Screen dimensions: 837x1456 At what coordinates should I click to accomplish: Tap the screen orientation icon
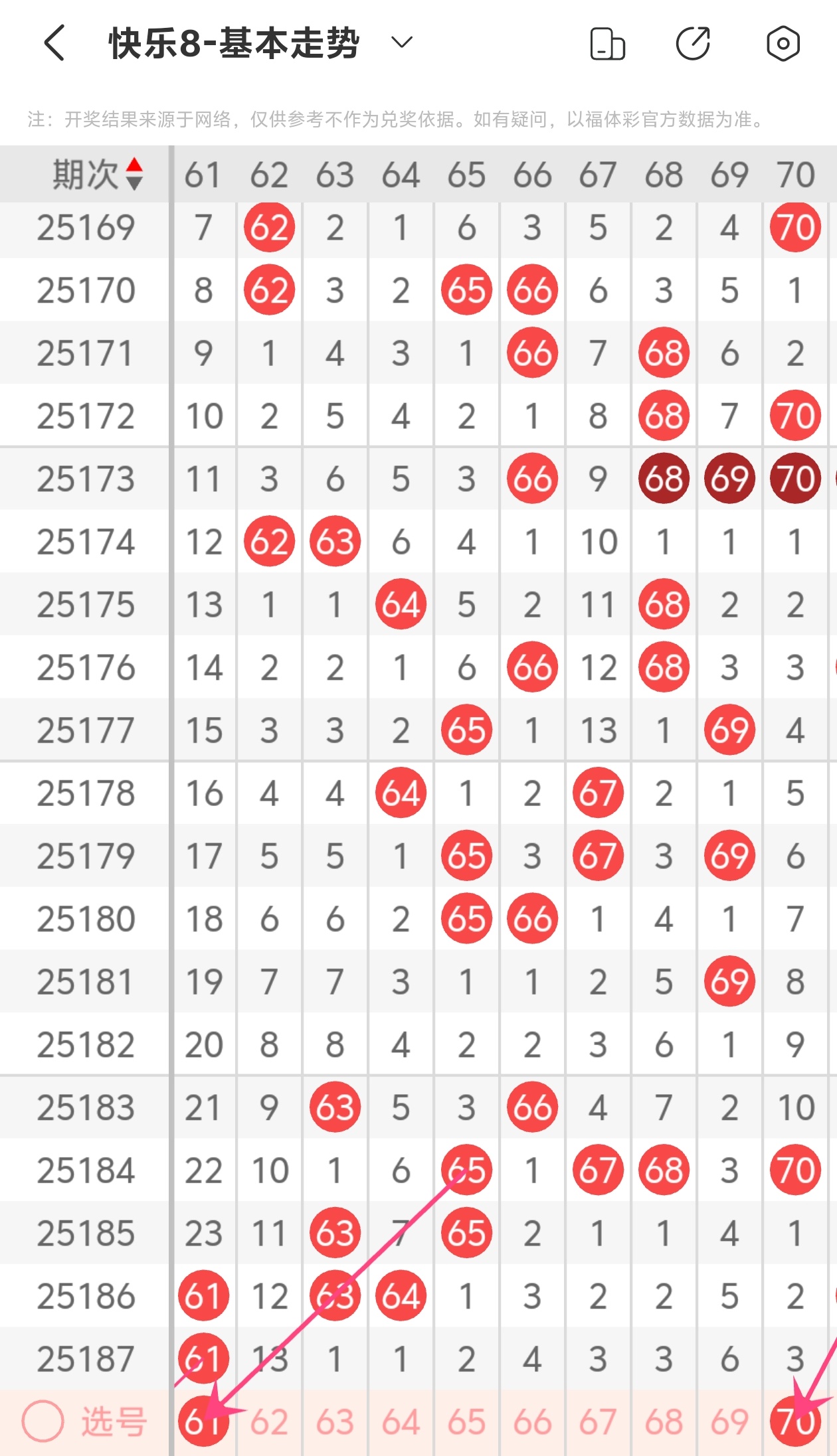click(x=607, y=44)
